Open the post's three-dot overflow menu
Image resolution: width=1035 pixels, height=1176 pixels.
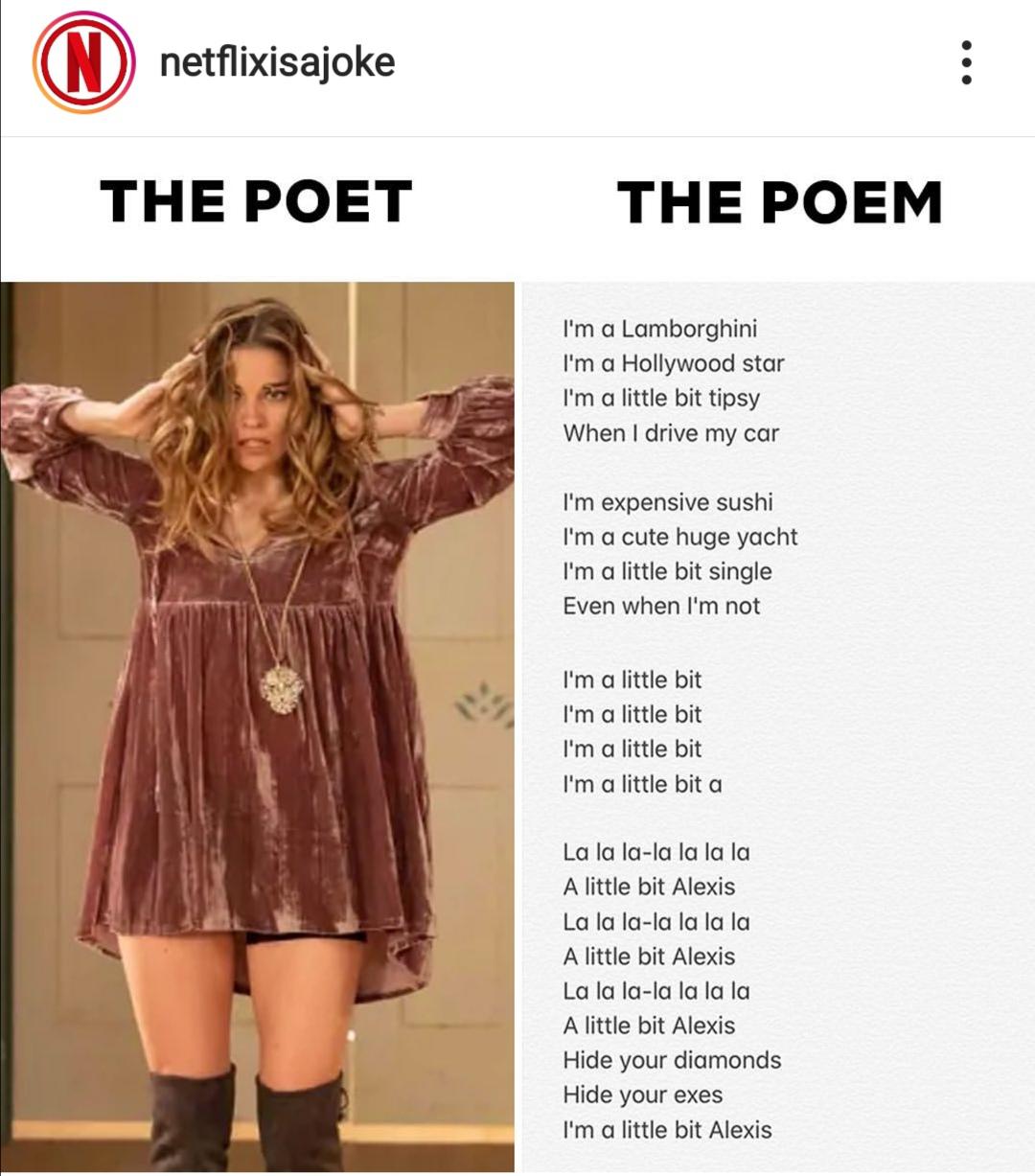point(966,62)
